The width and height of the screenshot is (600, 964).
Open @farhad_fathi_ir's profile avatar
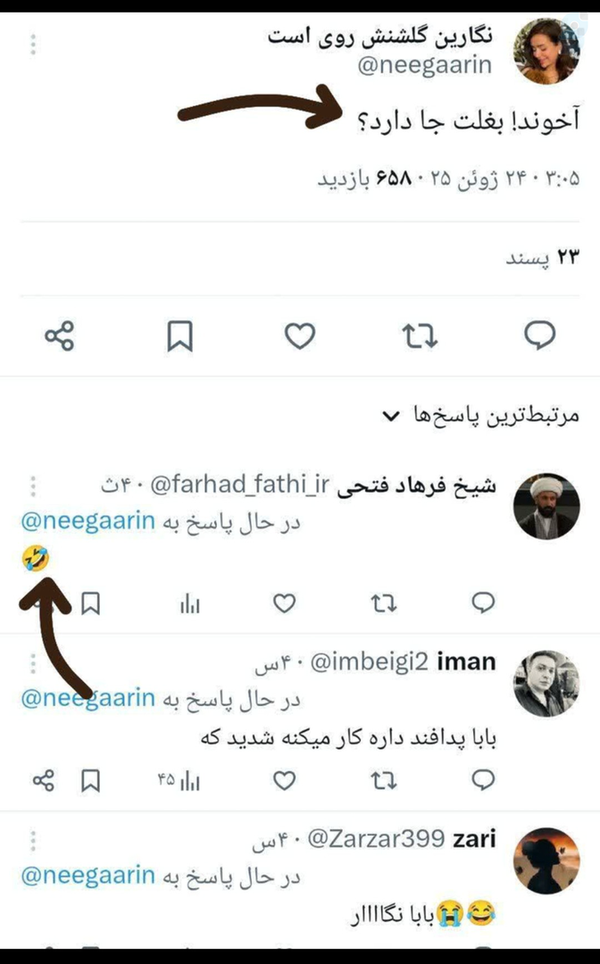pos(546,506)
